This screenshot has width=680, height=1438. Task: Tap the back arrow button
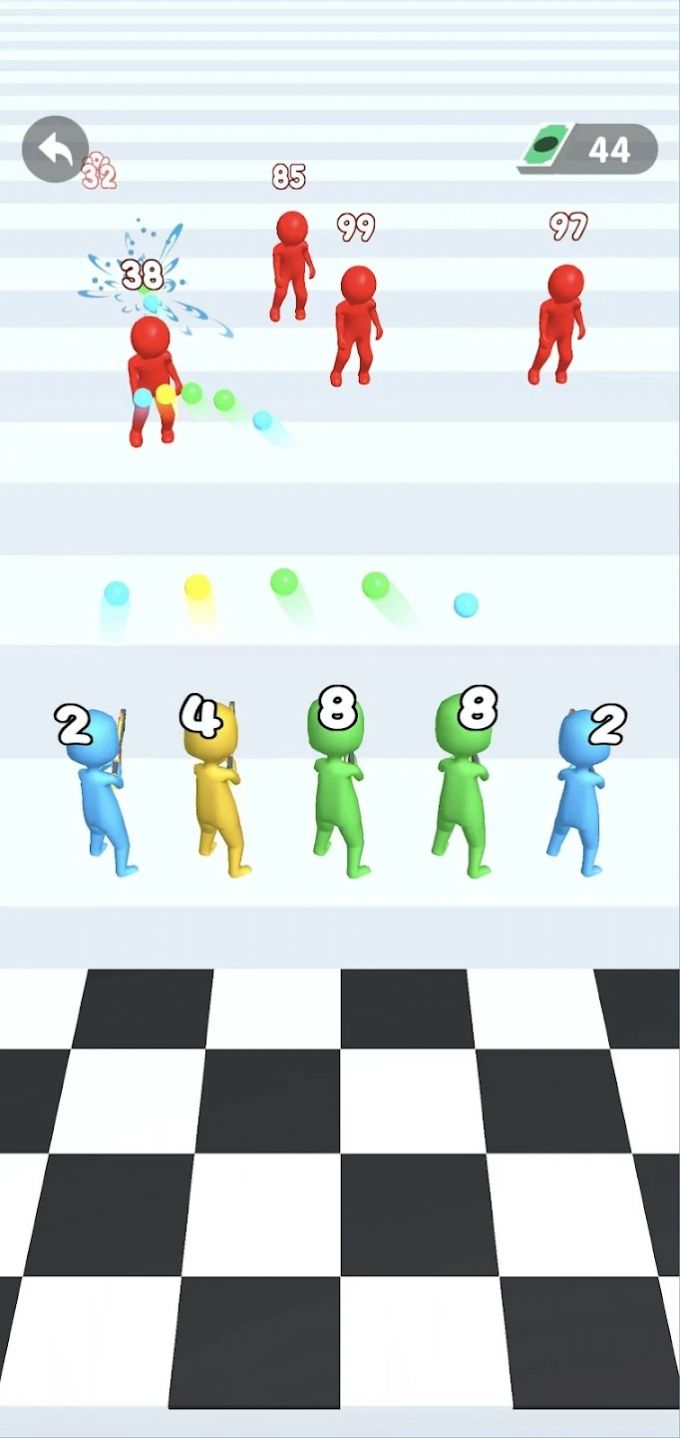(55, 150)
